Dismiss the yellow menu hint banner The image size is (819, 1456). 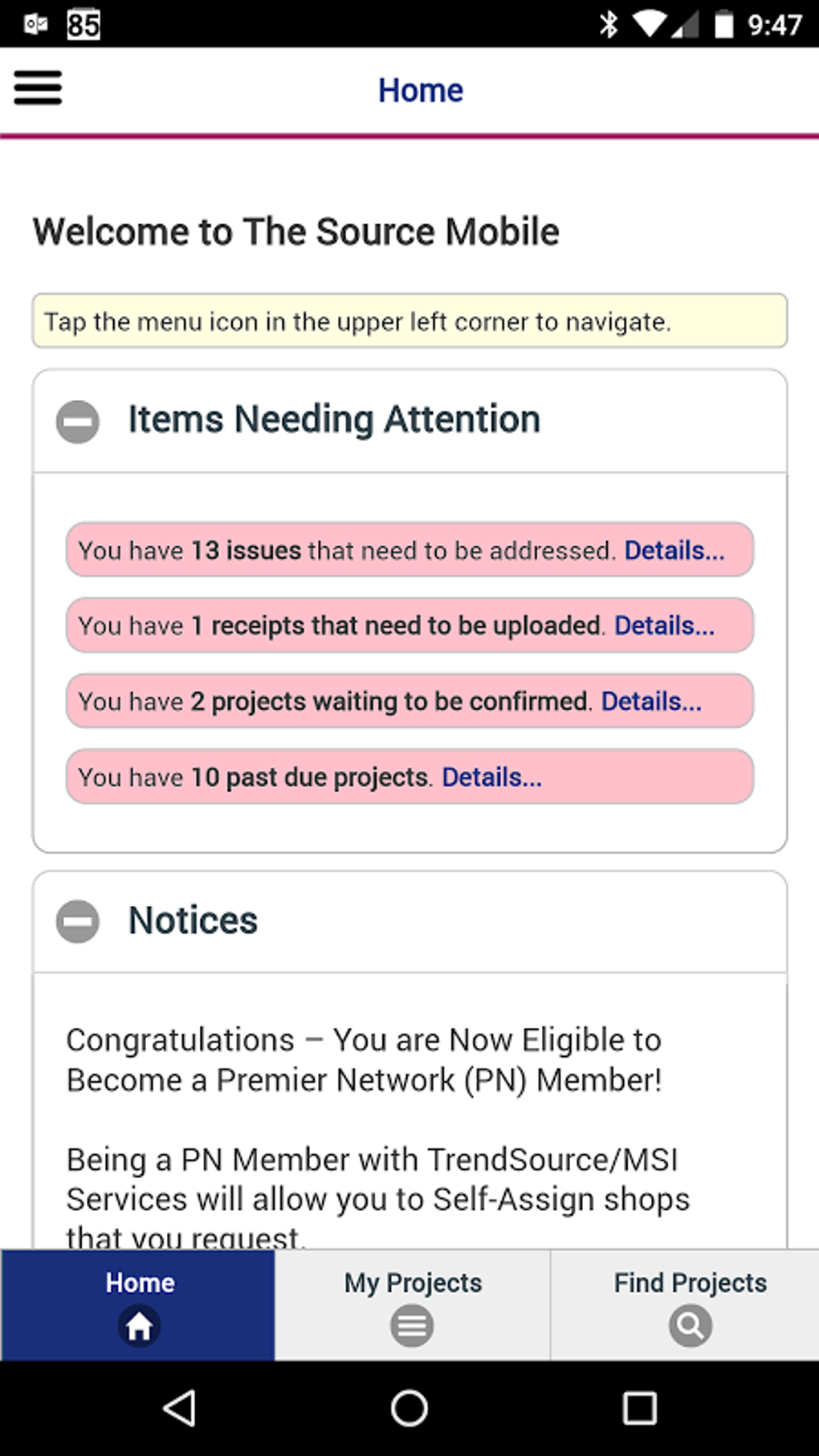coord(411,321)
